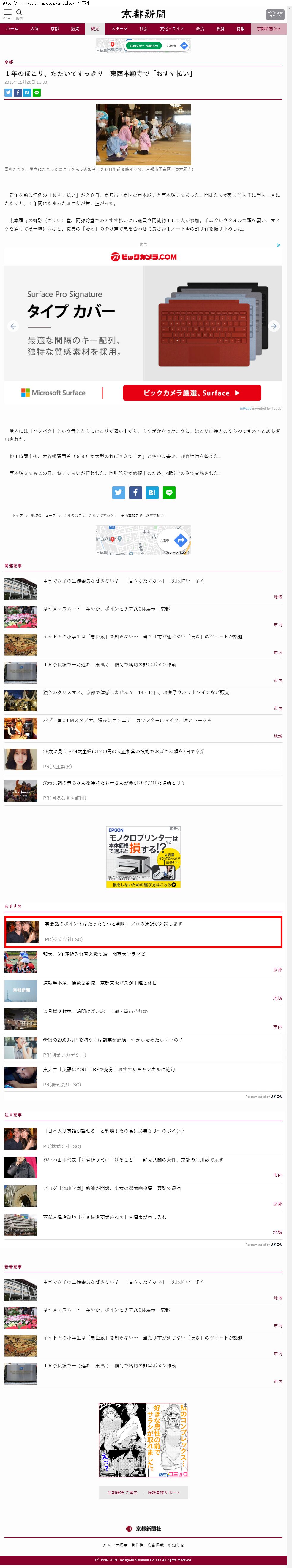292x1568 pixels.
Task: Open the hamburger menu
Action: pos(8,13)
